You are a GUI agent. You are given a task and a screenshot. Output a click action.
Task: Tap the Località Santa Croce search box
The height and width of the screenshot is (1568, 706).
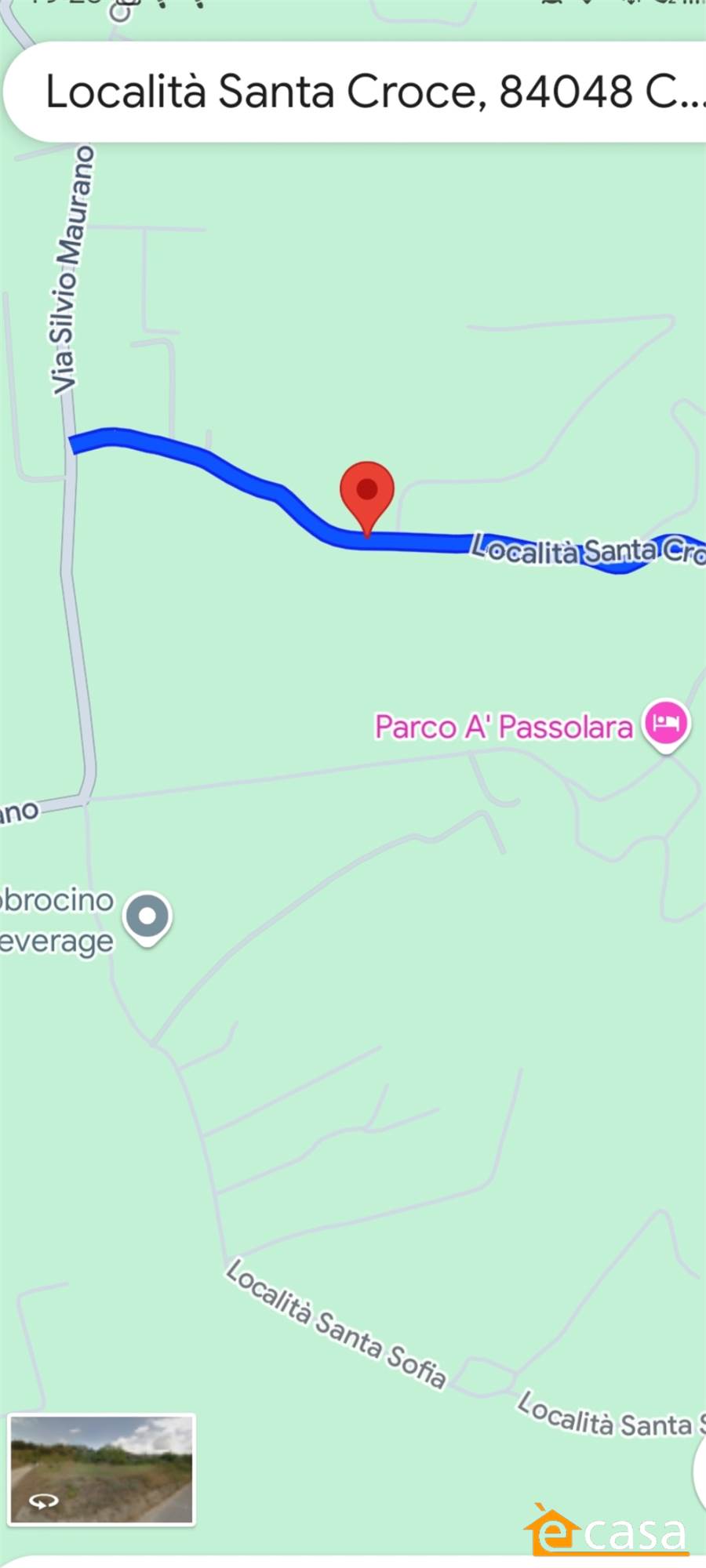tap(357, 92)
